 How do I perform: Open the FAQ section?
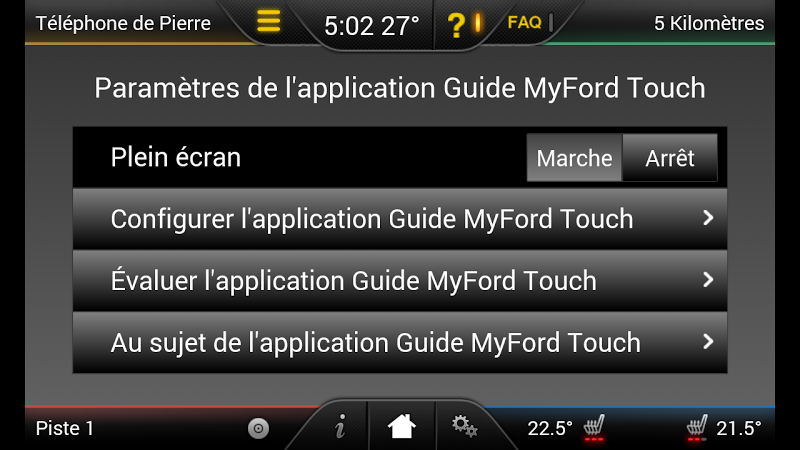point(525,22)
